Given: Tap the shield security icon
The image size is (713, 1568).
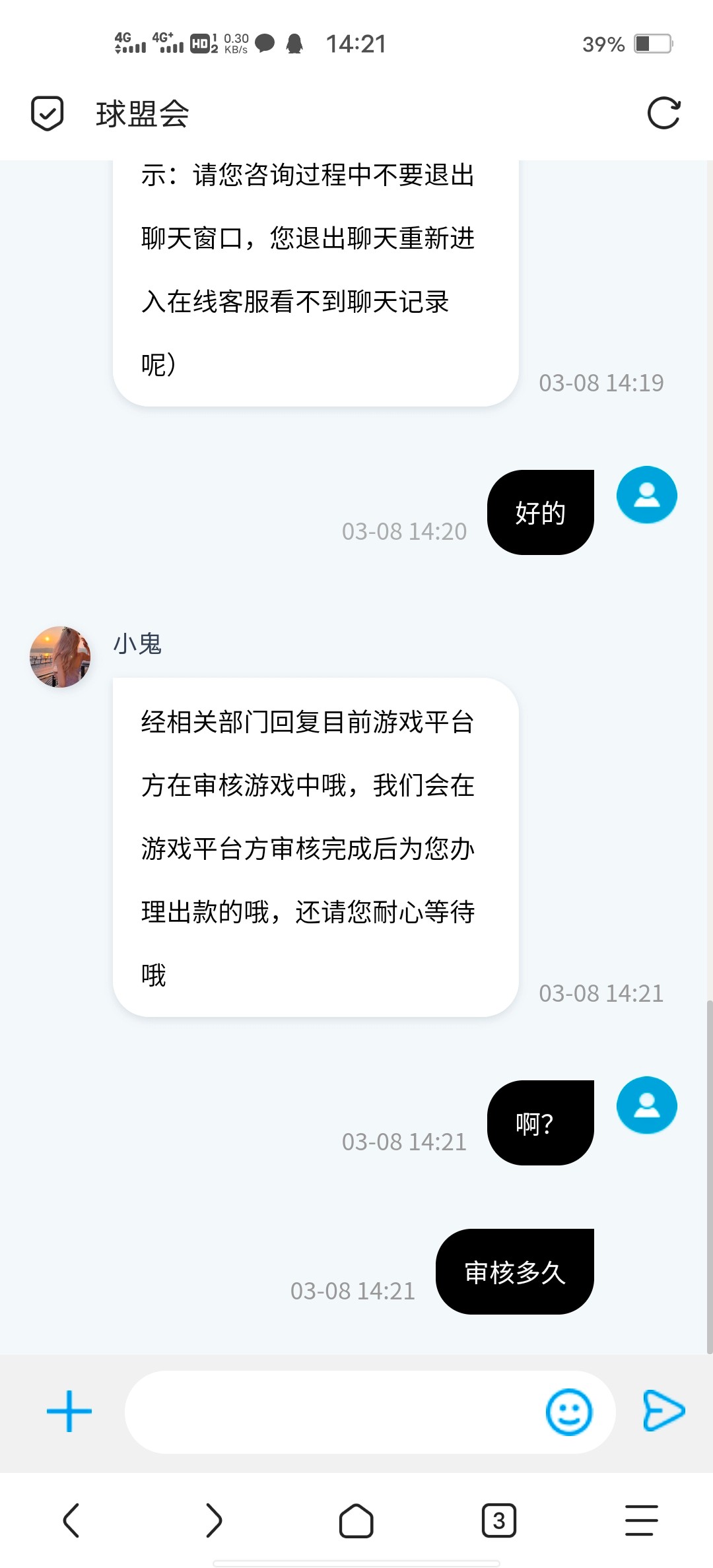Looking at the screenshot, I should (48, 114).
